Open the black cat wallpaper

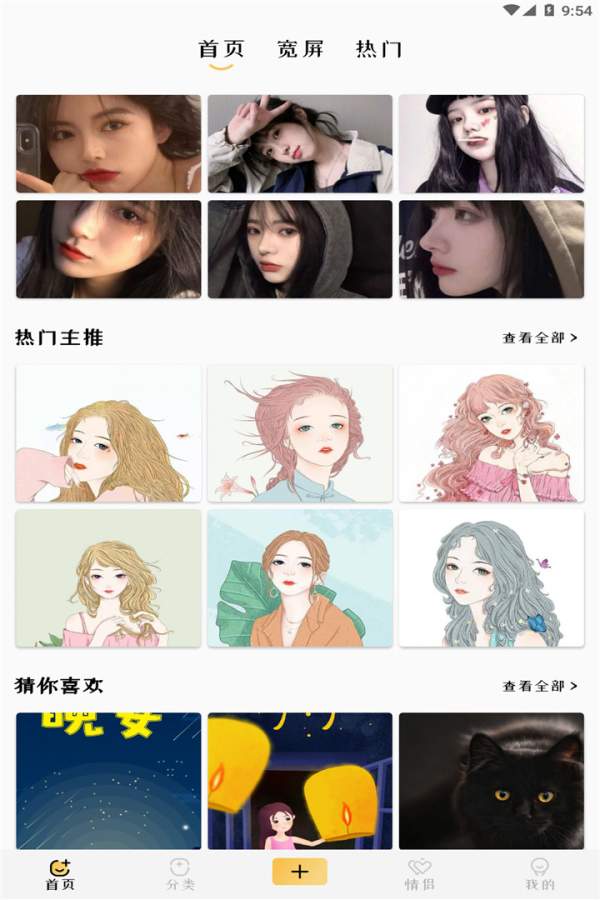click(491, 780)
